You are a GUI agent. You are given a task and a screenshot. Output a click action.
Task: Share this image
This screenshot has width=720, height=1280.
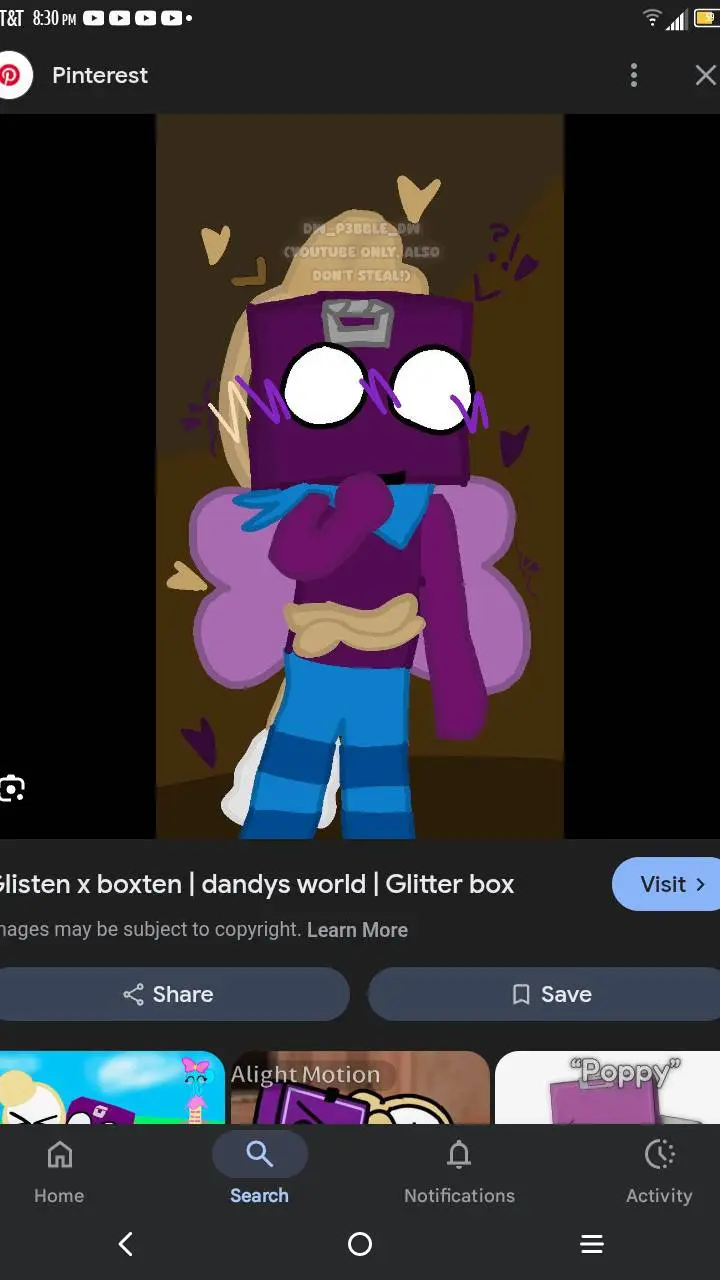coord(170,994)
